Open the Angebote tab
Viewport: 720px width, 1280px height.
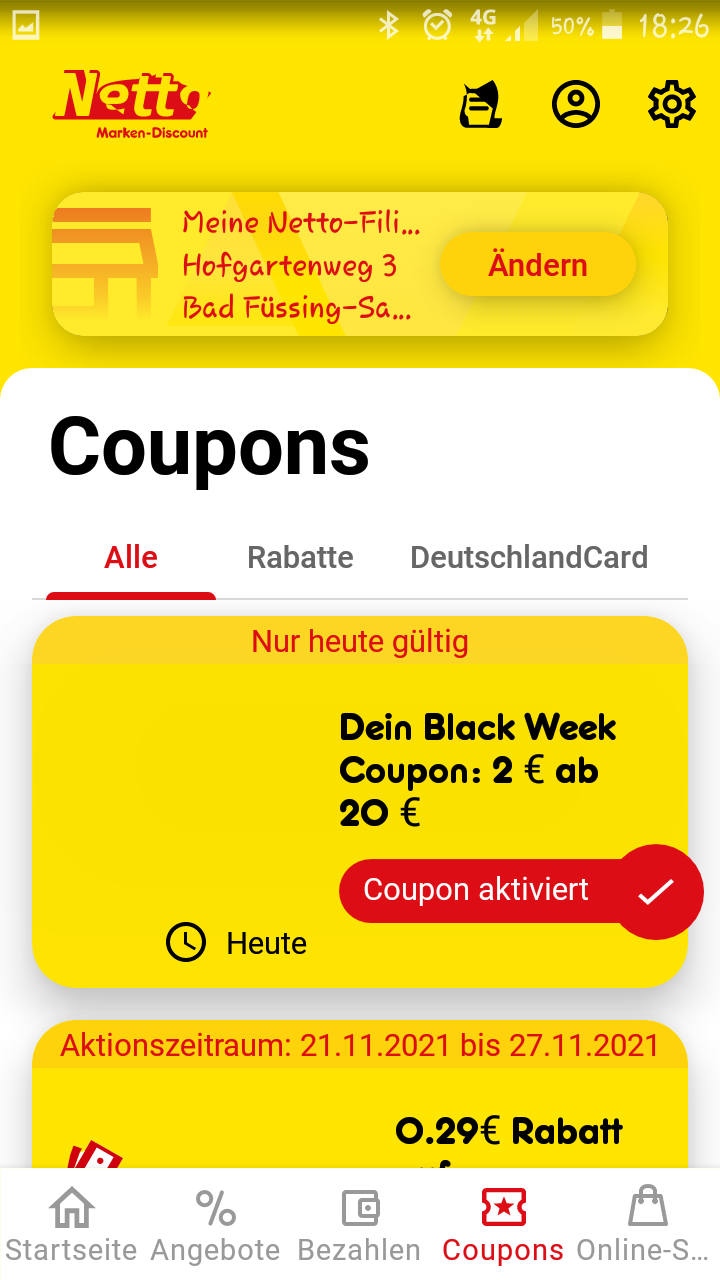coord(216,1224)
